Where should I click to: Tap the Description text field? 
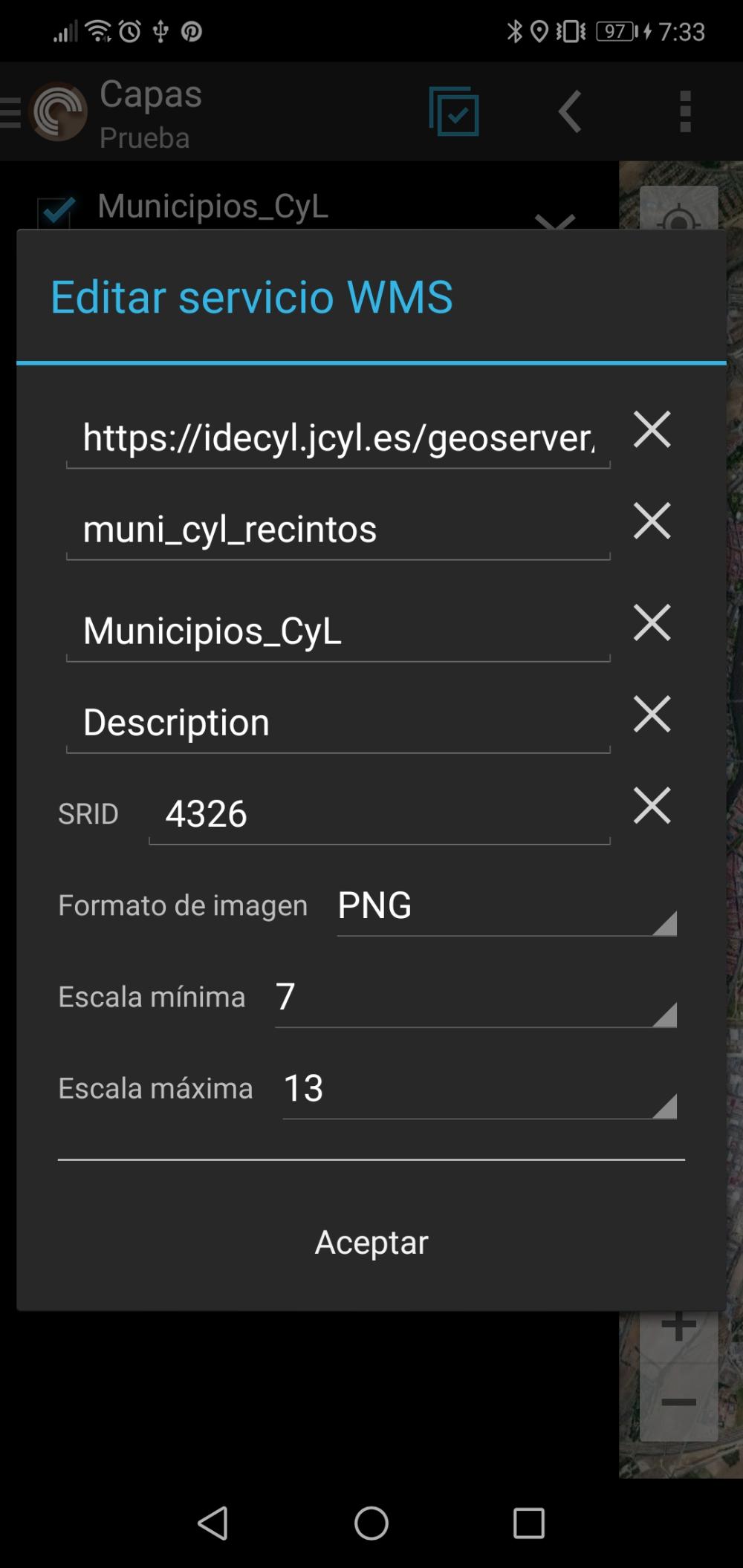click(x=338, y=722)
